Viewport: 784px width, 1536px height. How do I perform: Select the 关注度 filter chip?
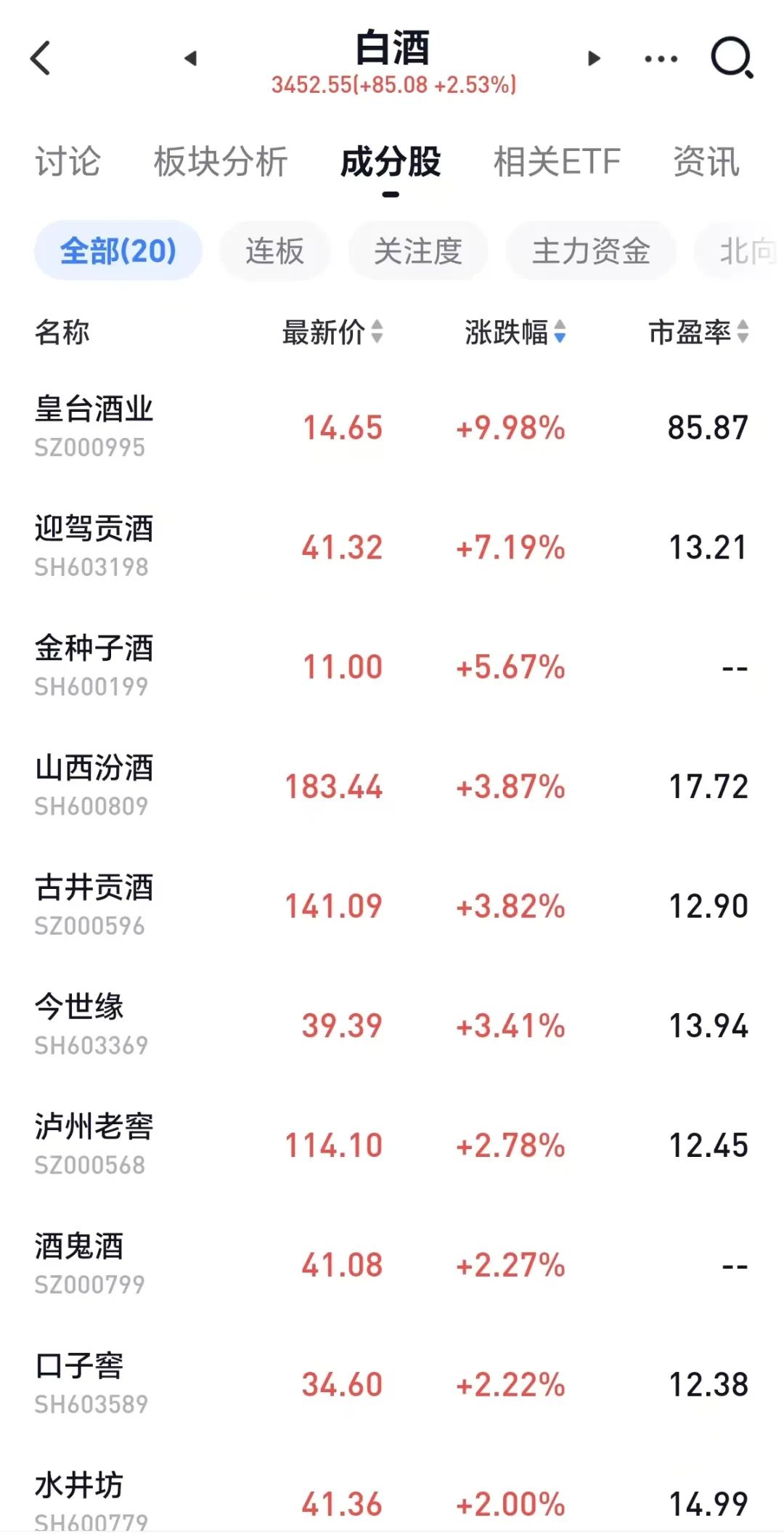coord(418,251)
